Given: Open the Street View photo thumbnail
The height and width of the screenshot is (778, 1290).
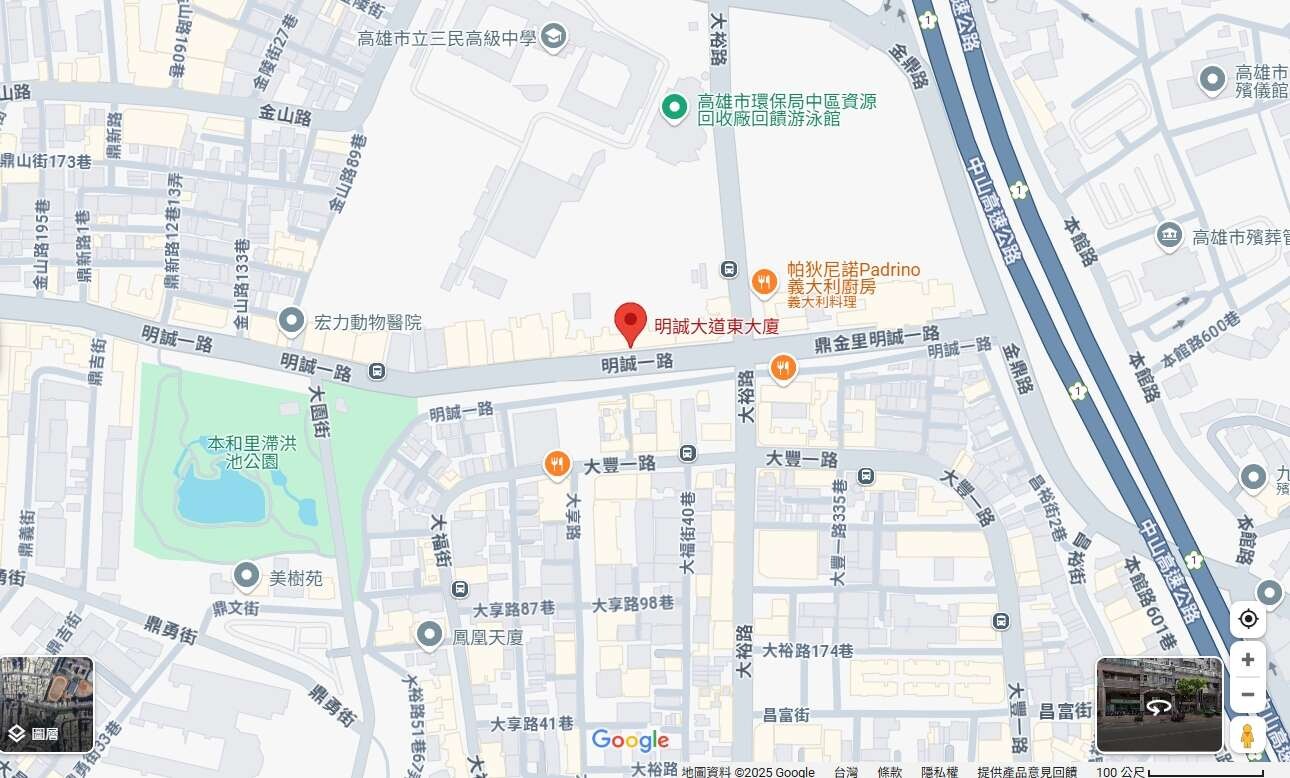Looking at the screenshot, I should point(1159,704).
